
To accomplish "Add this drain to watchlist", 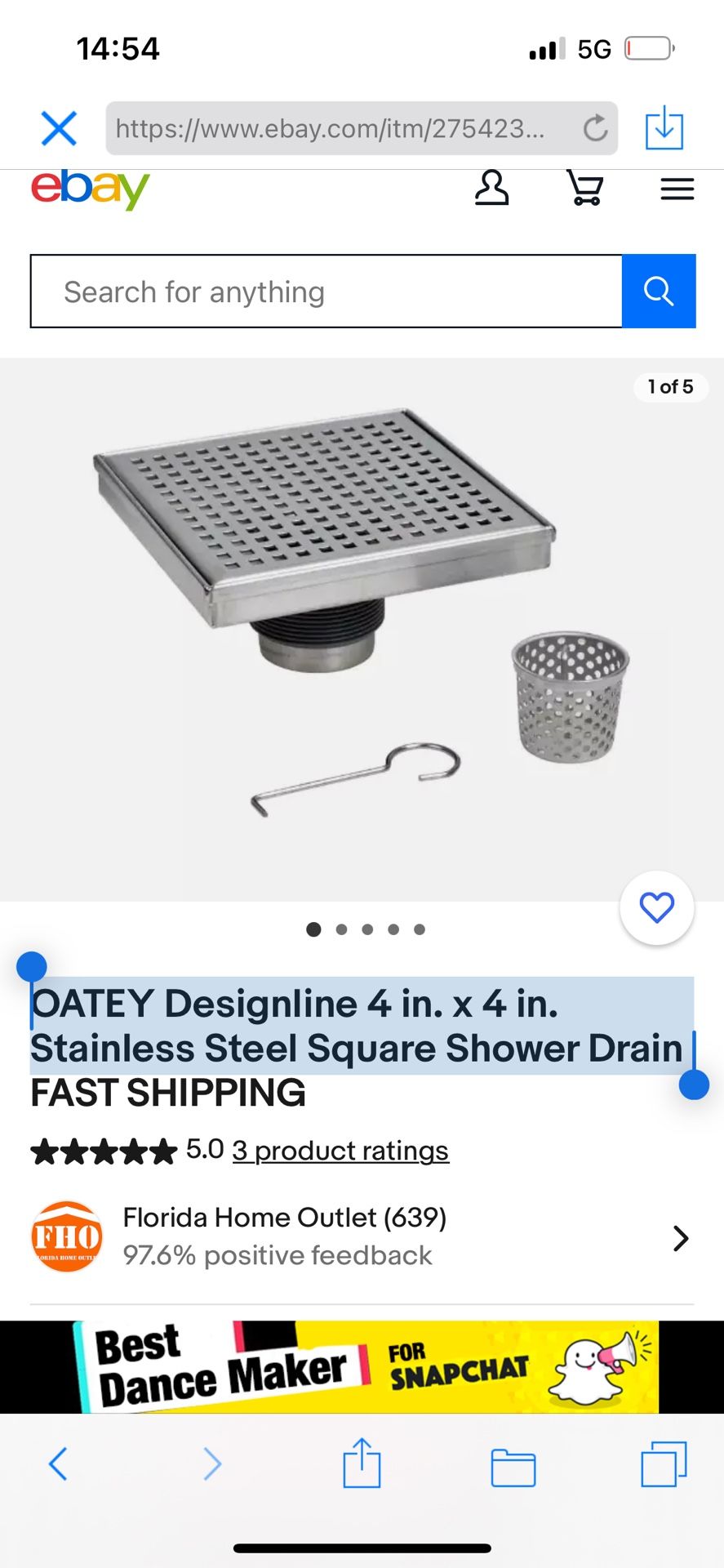I will click(x=656, y=907).
